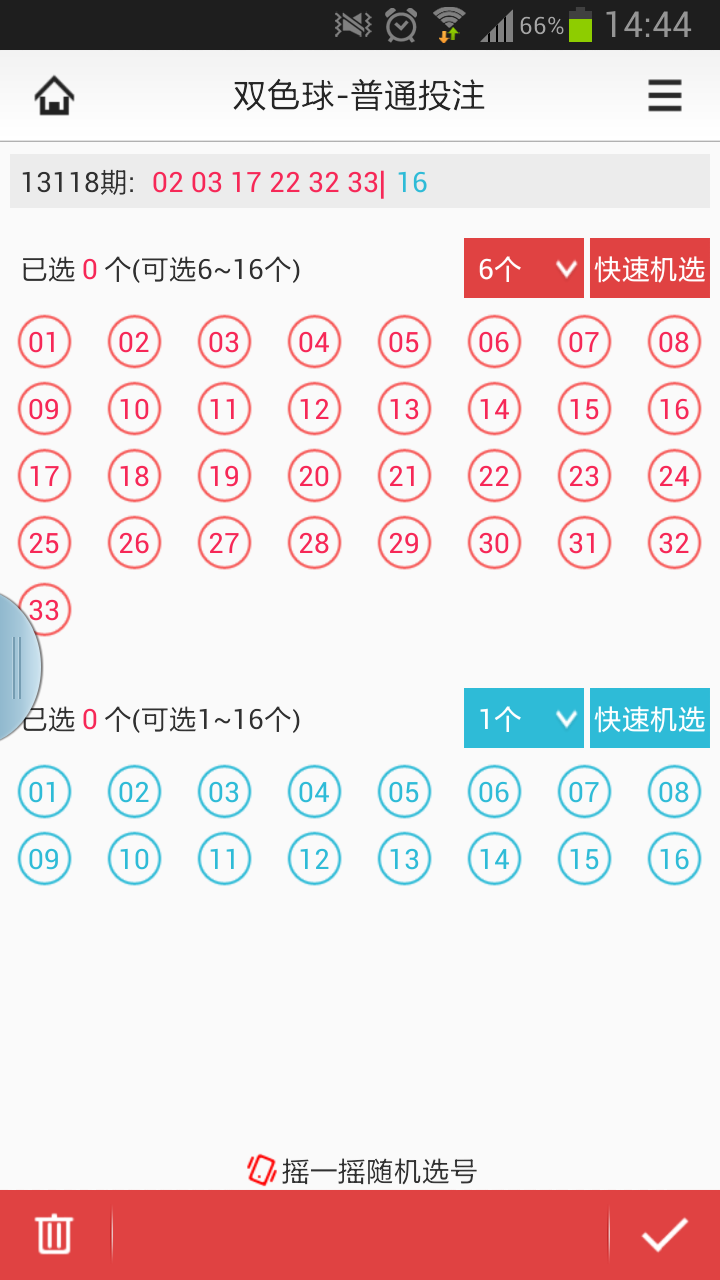Go to the home screen icon
This screenshot has width=720, height=1280.
54,97
